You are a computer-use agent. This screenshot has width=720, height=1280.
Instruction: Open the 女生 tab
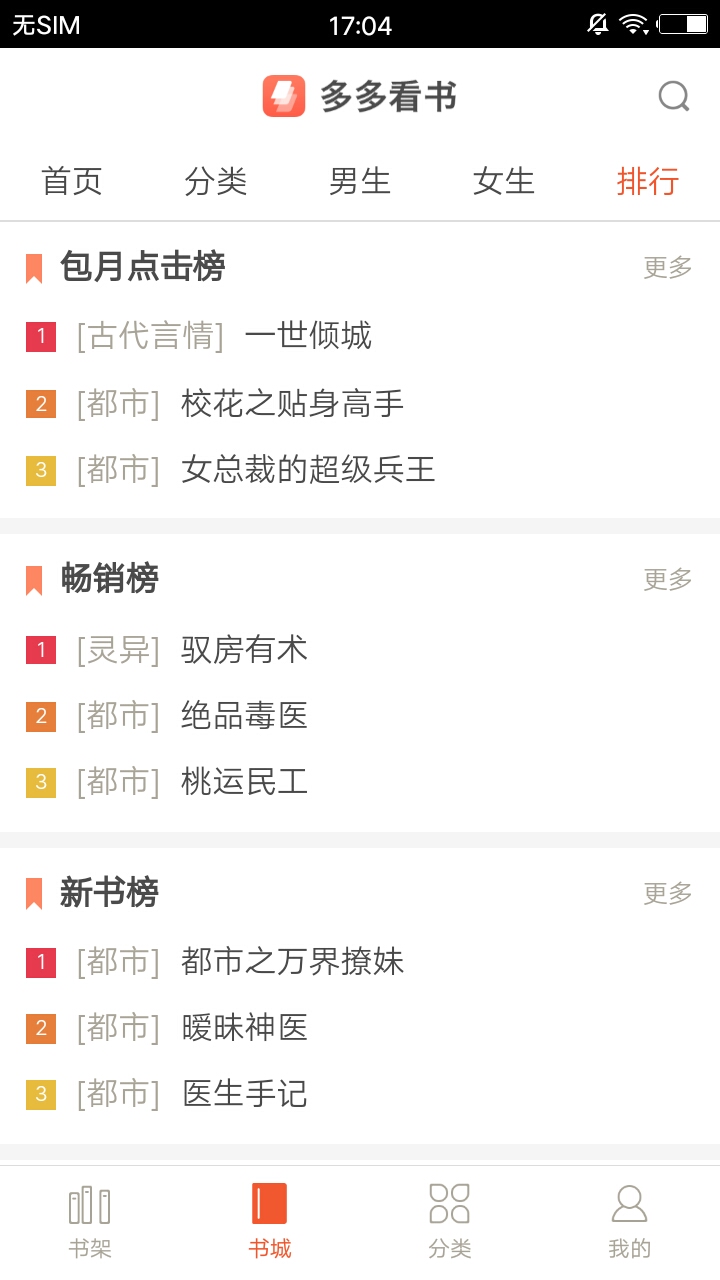coord(504,182)
